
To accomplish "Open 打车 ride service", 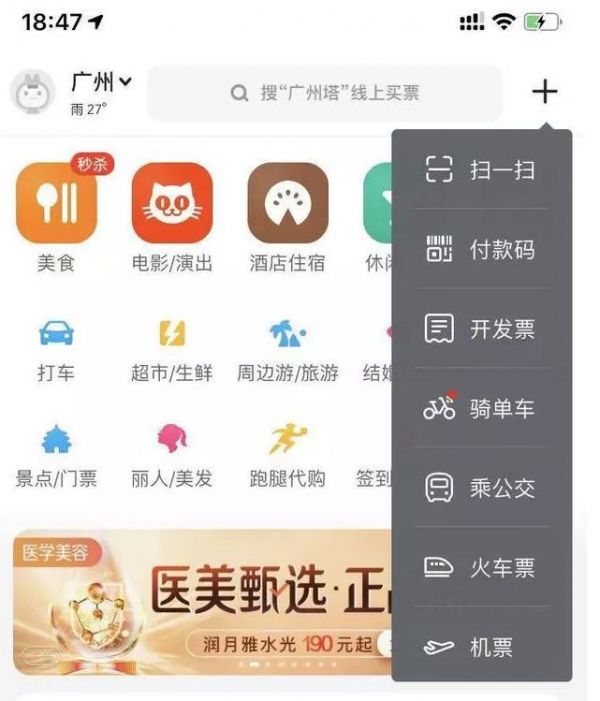I will [56, 350].
